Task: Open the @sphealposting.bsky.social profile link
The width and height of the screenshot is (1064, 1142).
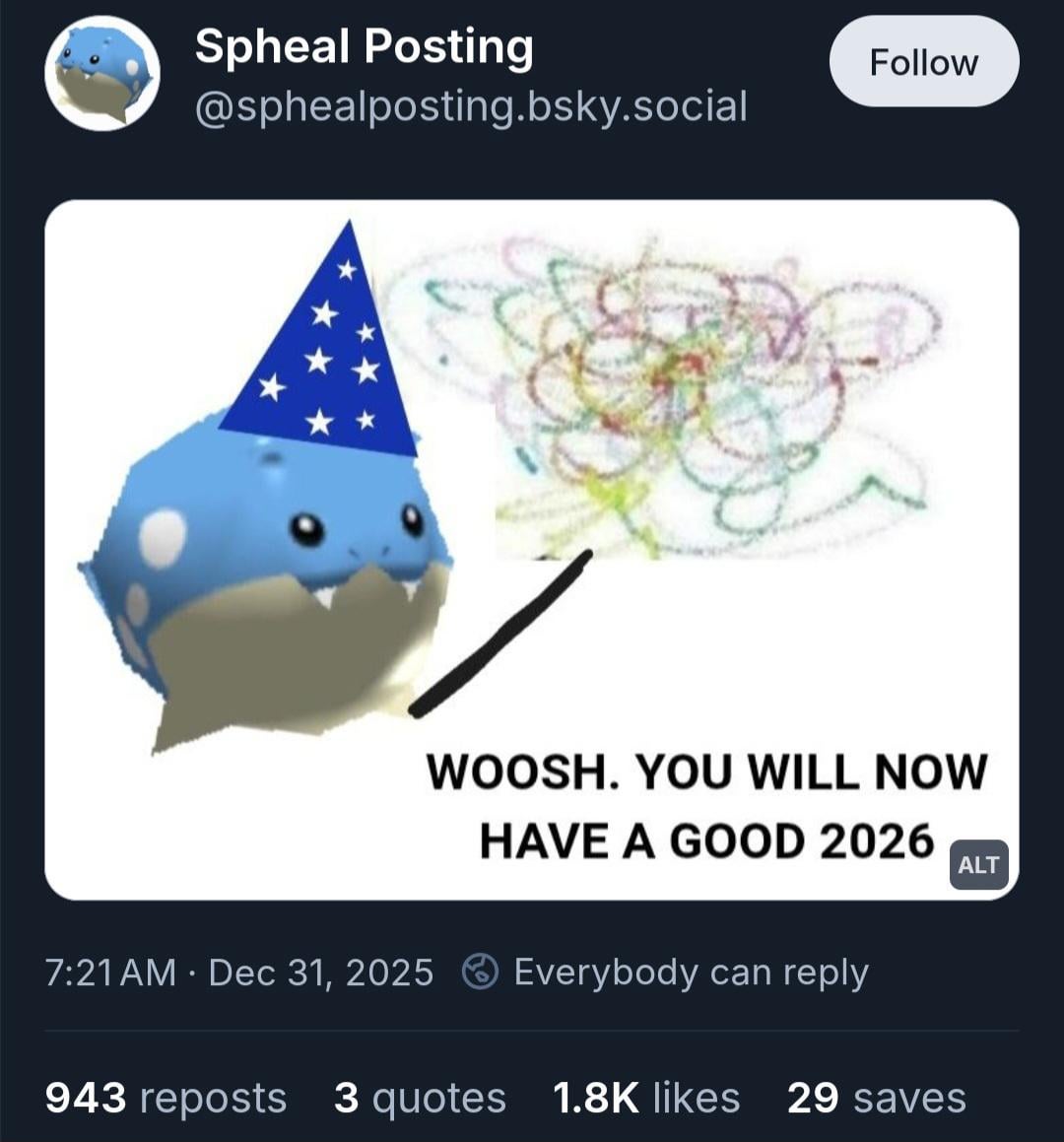Action: [x=471, y=106]
